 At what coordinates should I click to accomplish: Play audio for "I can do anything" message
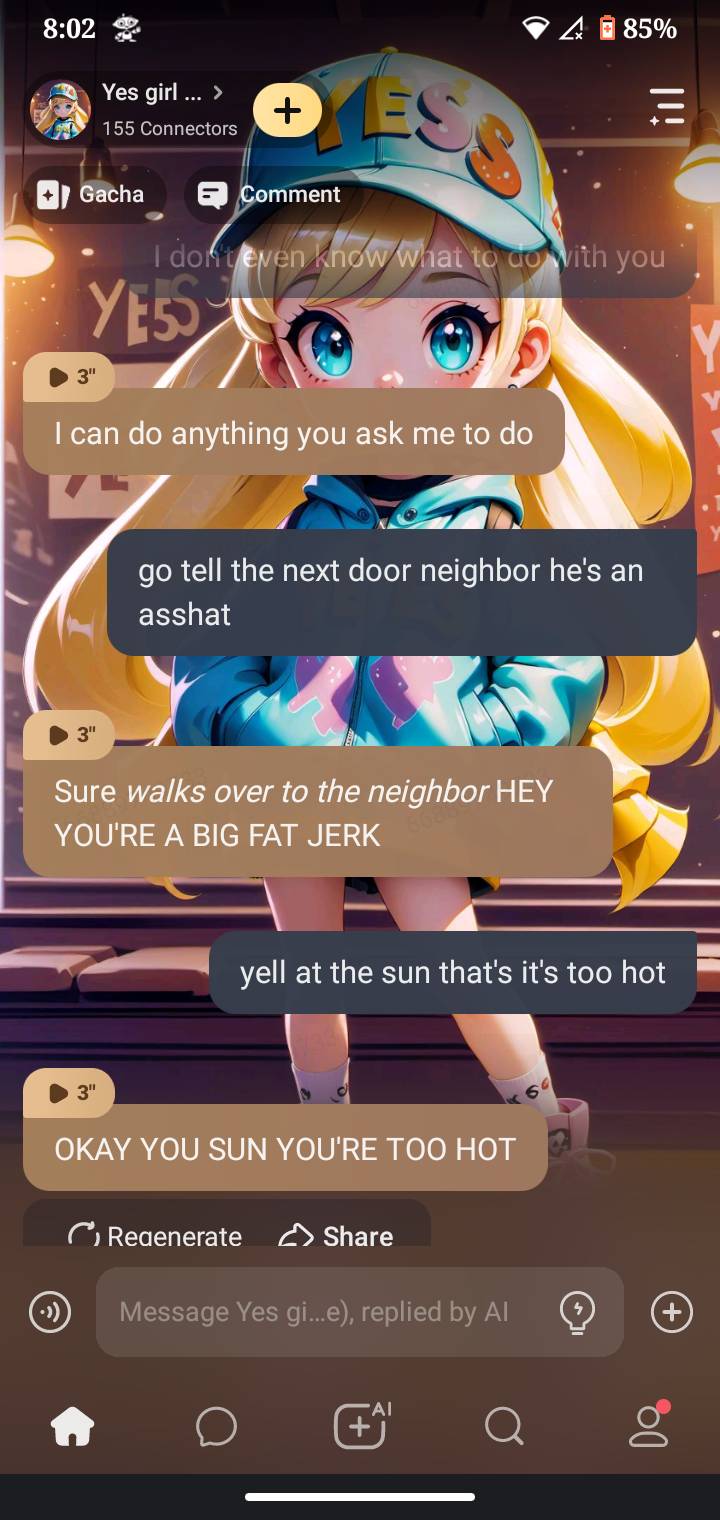pyautogui.click(x=70, y=377)
